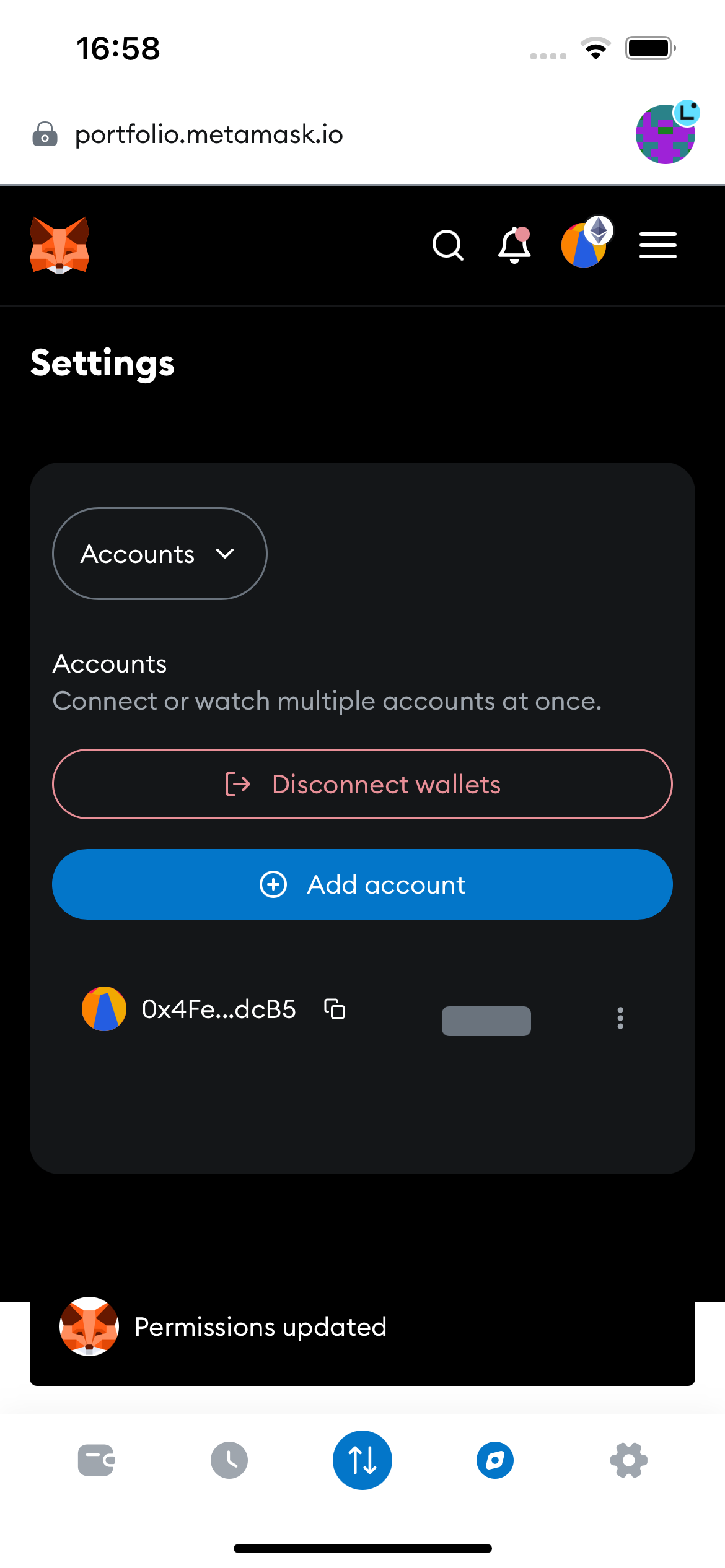725x1568 pixels.
Task: Open the hamburger menu
Action: pyautogui.click(x=657, y=245)
